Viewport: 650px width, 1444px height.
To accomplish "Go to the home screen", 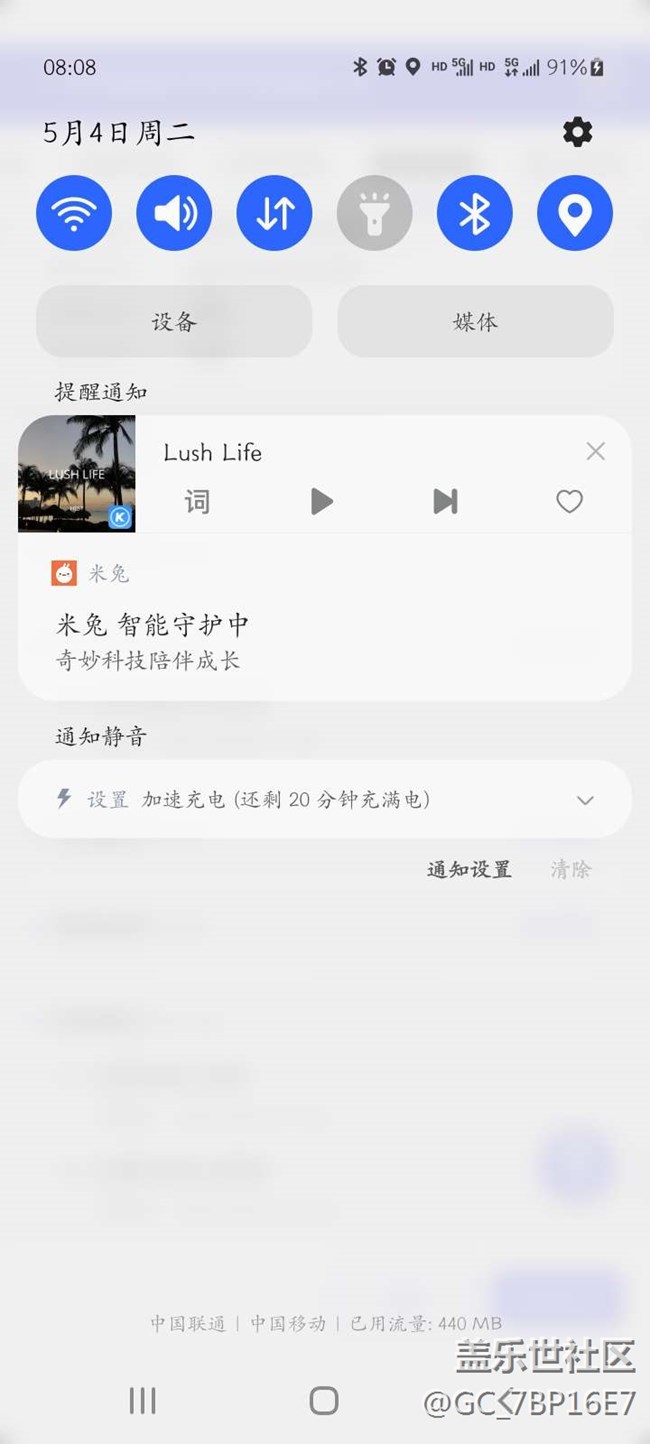I will (x=323, y=1401).
